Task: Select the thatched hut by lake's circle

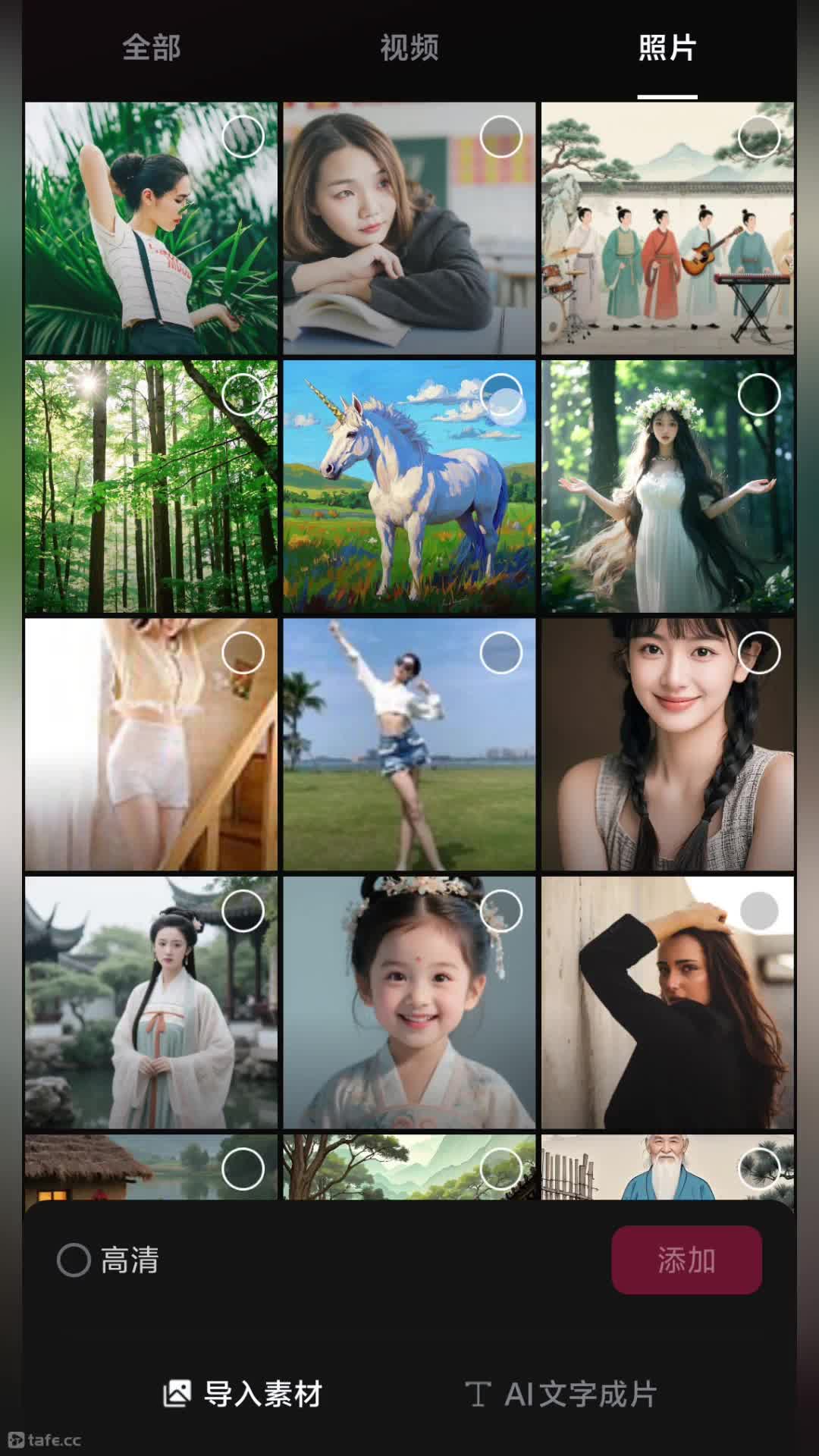Action: pyautogui.click(x=243, y=1169)
